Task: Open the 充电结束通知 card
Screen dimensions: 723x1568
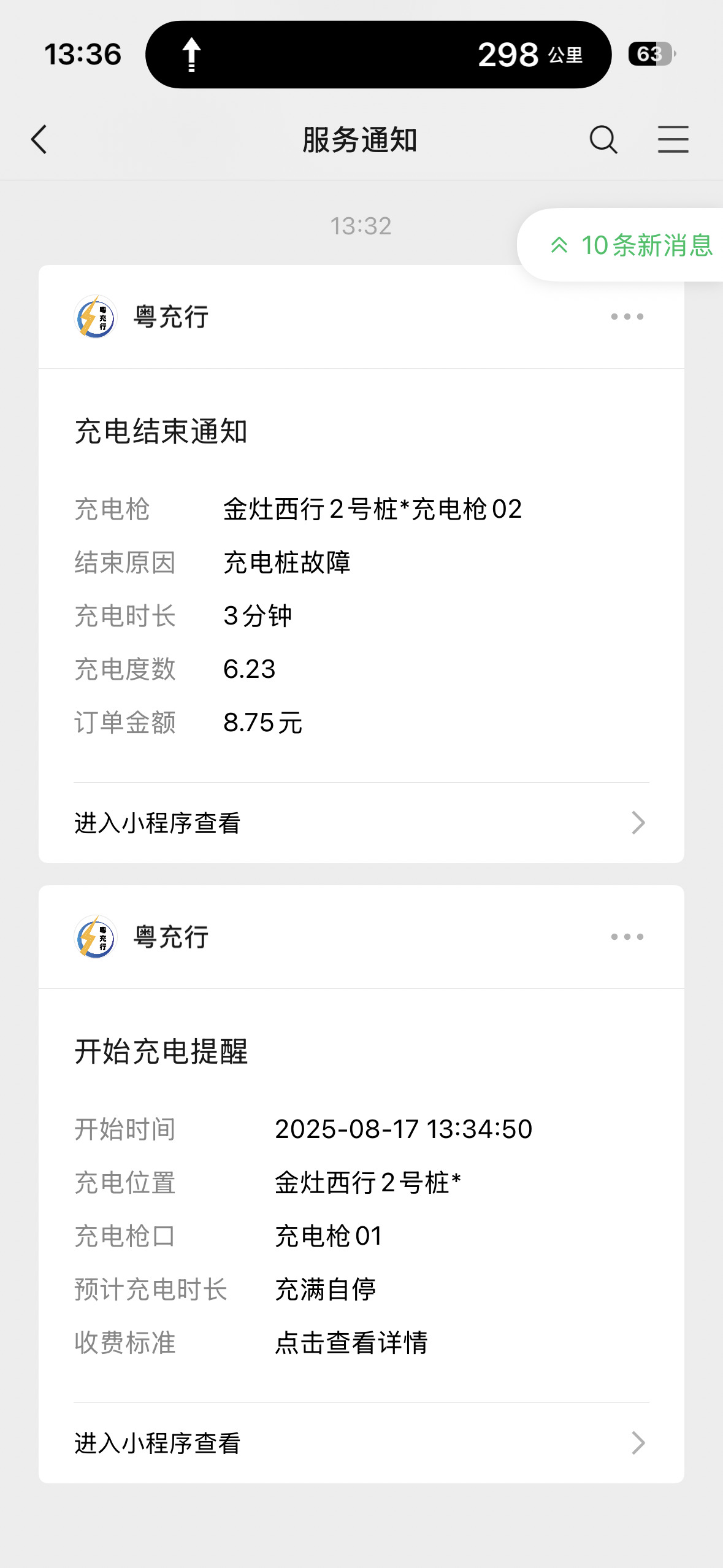Action: [361, 564]
